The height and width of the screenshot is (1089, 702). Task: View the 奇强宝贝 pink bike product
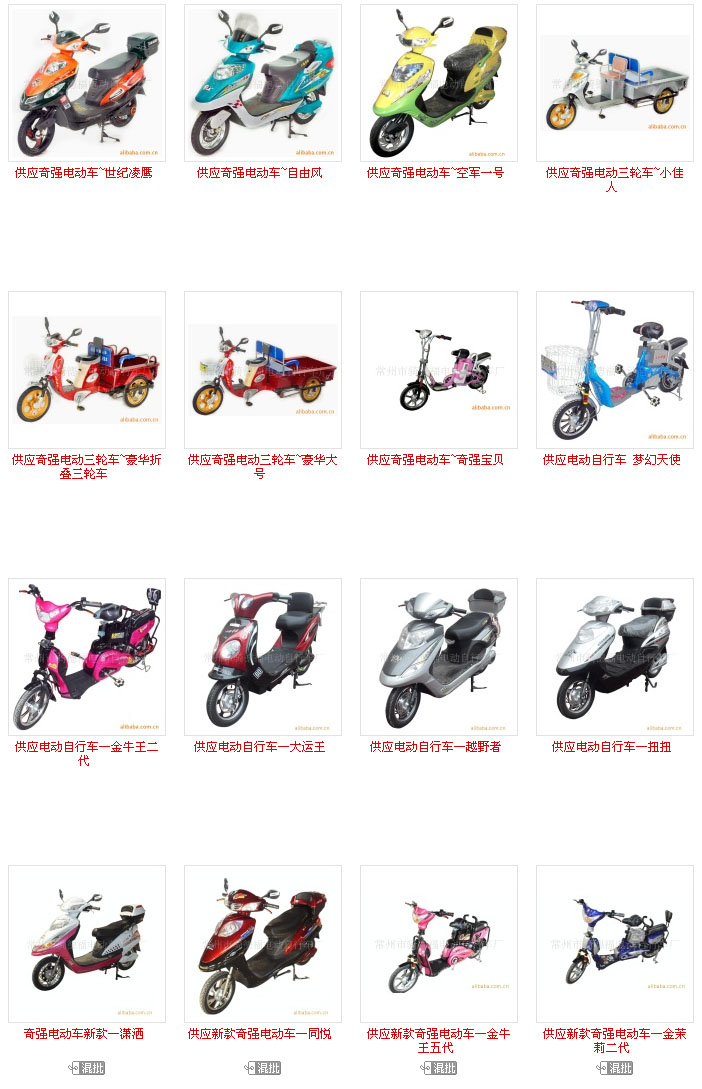[x=439, y=369]
